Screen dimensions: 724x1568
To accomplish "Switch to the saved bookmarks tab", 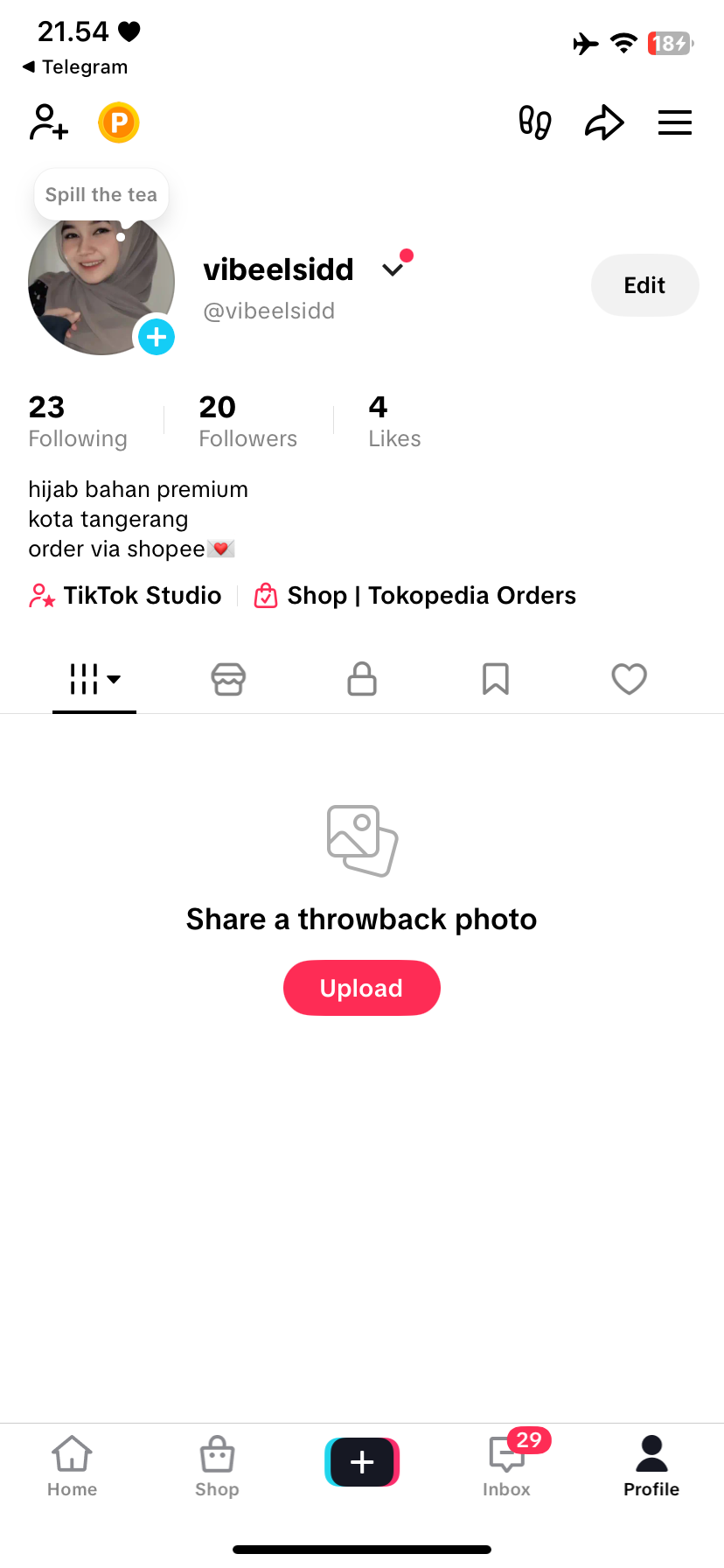I will pos(496,679).
